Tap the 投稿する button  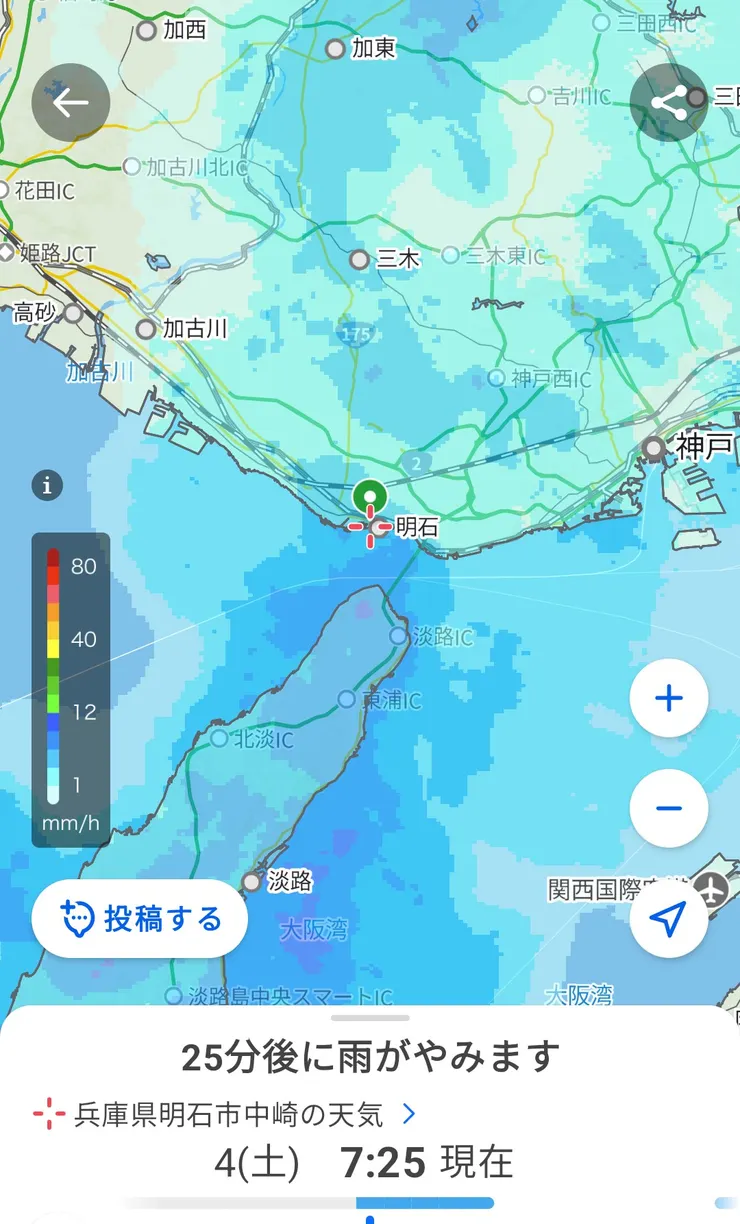click(140, 919)
